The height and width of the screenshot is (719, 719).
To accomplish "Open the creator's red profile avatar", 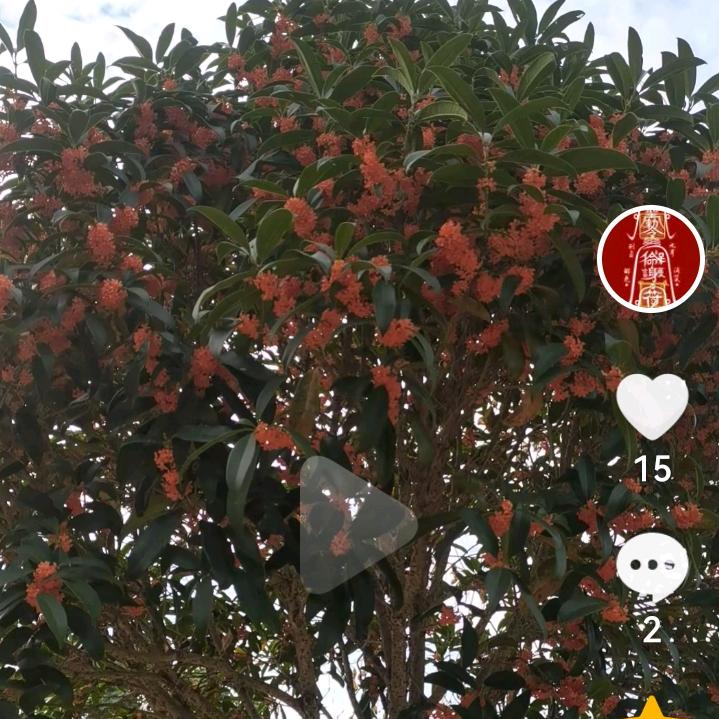I will [x=651, y=259].
